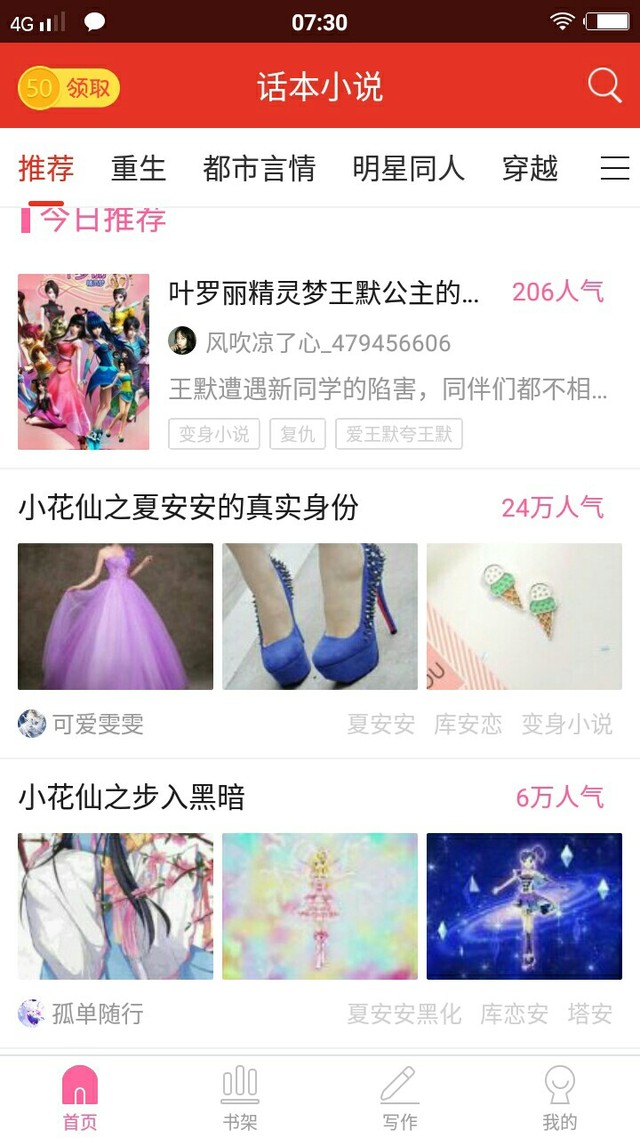This screenshot has width=640, height=1138.
Task: Expand the full category list menu
Action: point(614,169)
